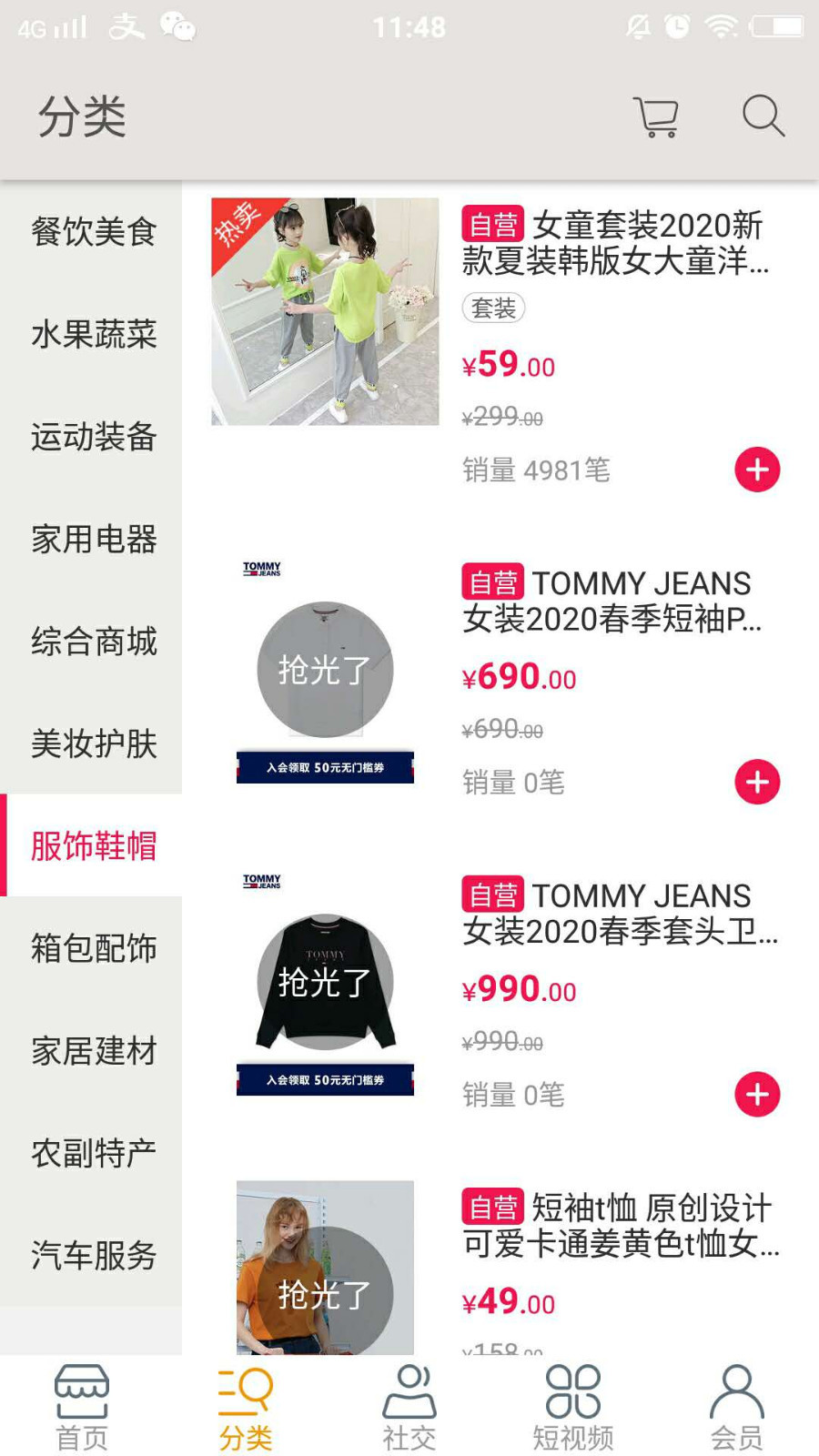Open the 汽车服务 category

click(x=93, y=1256)
